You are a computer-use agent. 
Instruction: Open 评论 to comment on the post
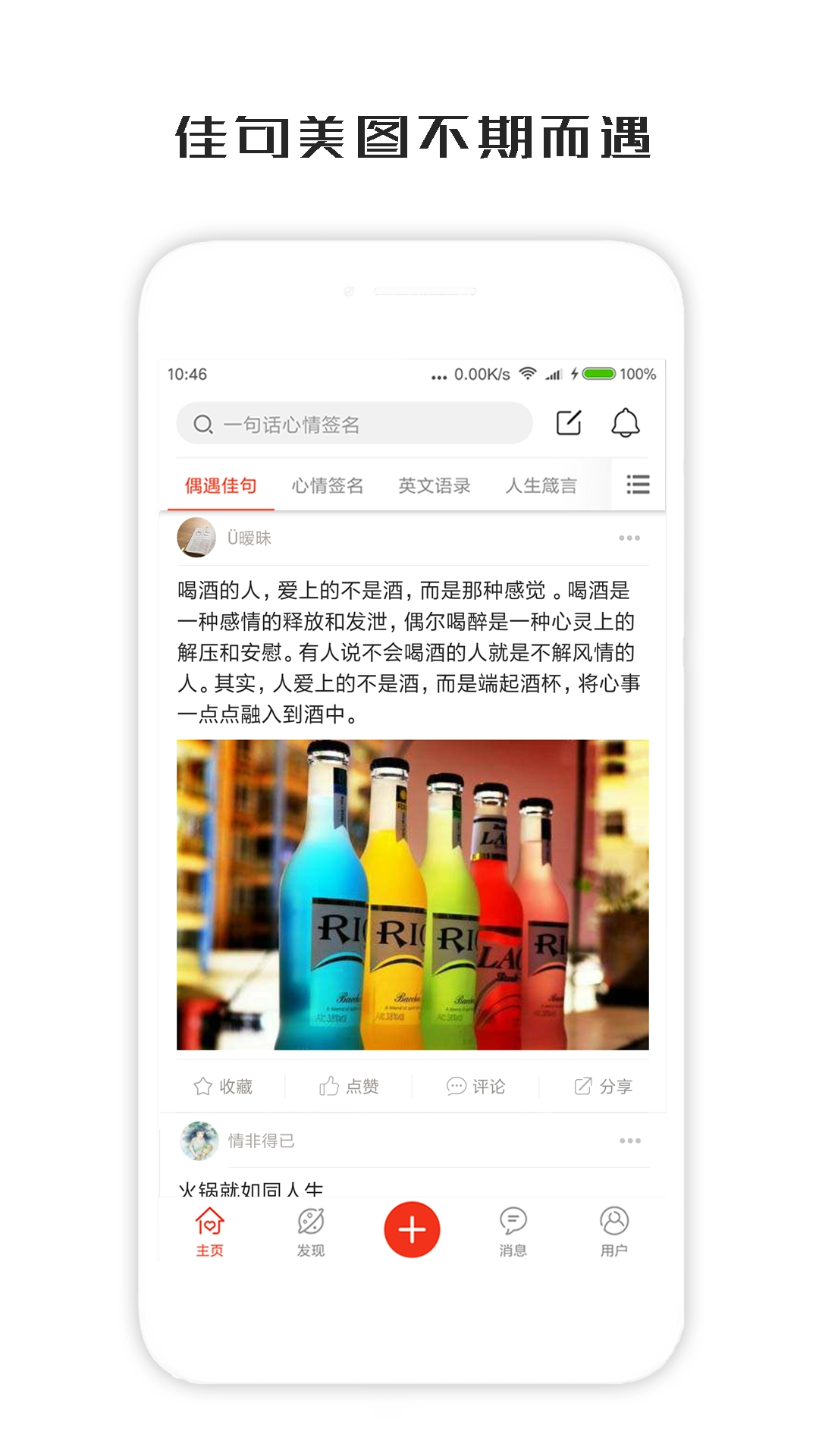point(476,1086)
